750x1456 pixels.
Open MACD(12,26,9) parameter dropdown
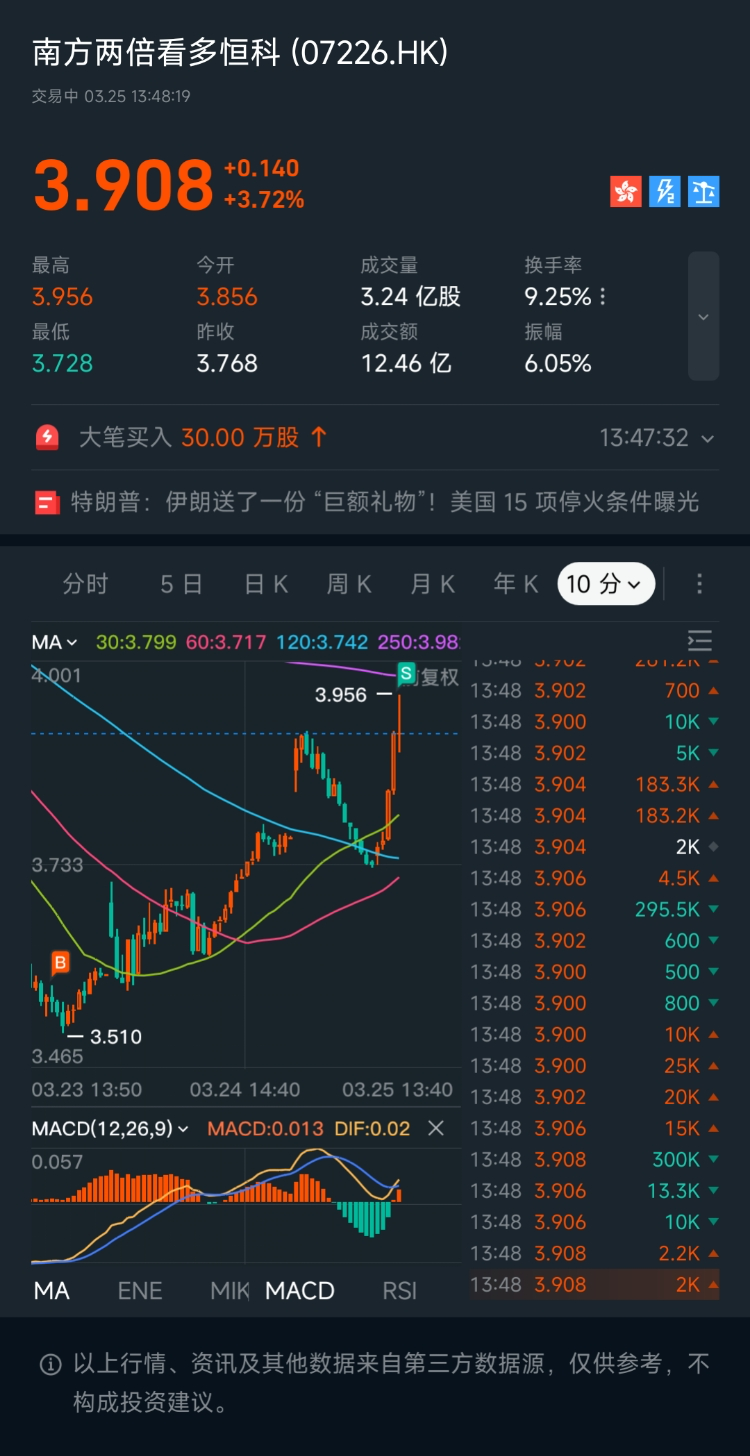pyautogui.click(x=110, y=1128)
